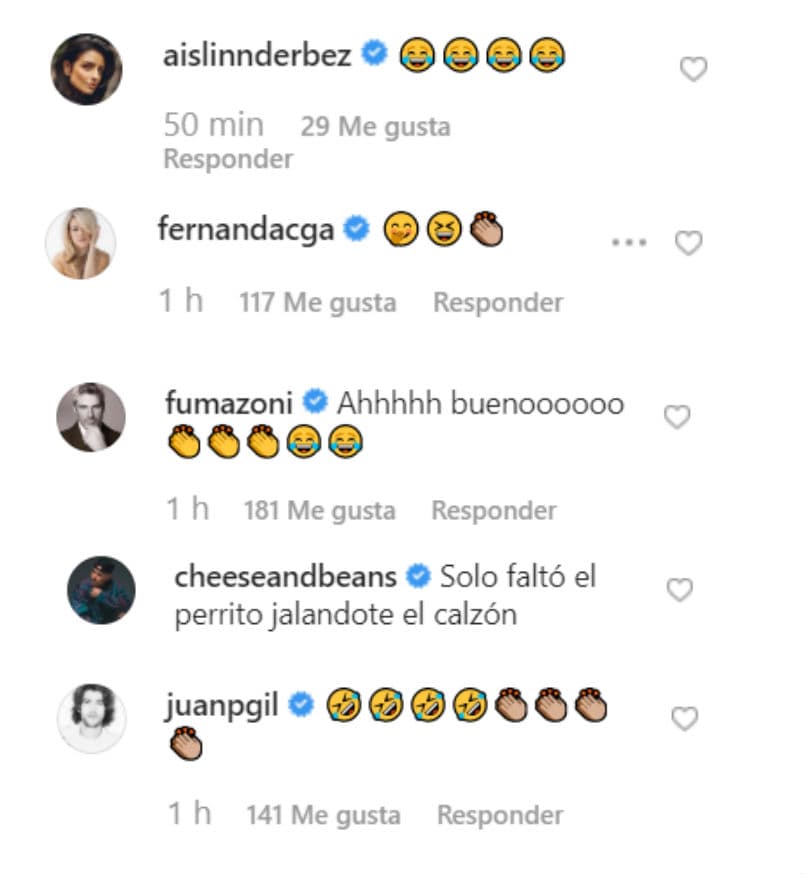The image size is (805, 877).
Task: Reply to aislinnderbez via Responder
Action: click(228, 159)
